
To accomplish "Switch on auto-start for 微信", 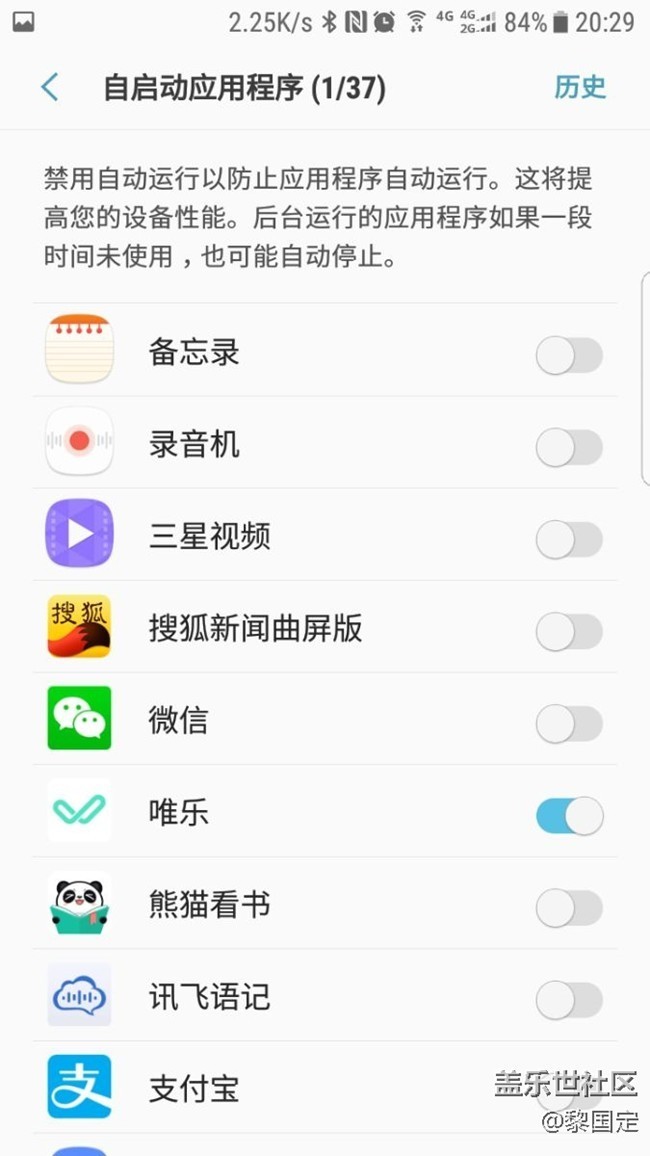I will [569, 724].
